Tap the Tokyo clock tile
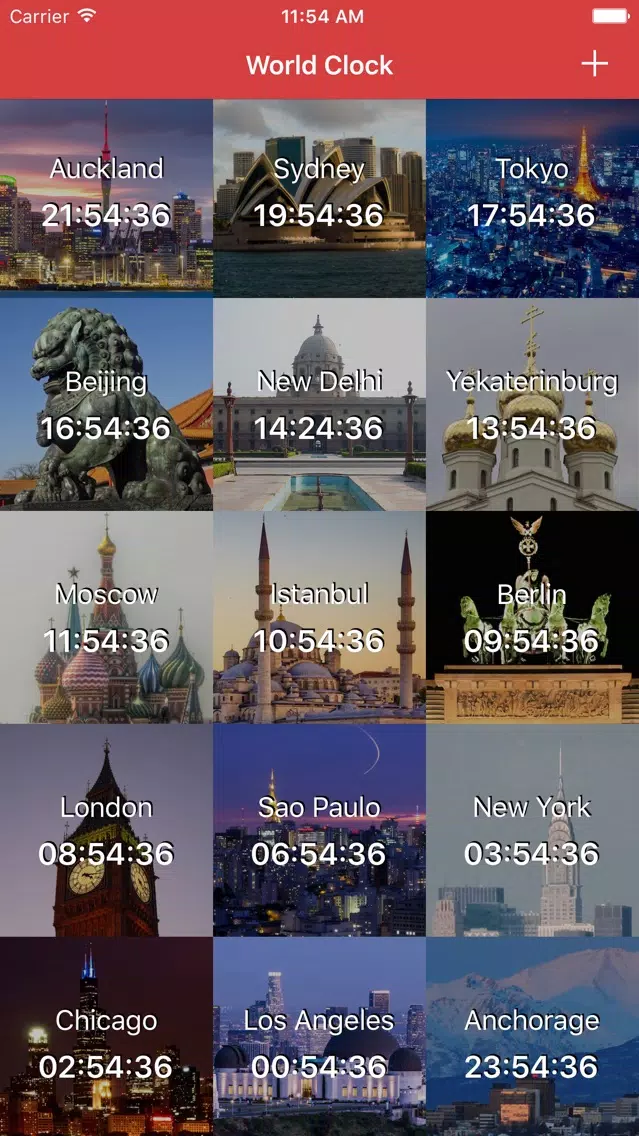Screen dimensions: 639x1136 point(532,199)
